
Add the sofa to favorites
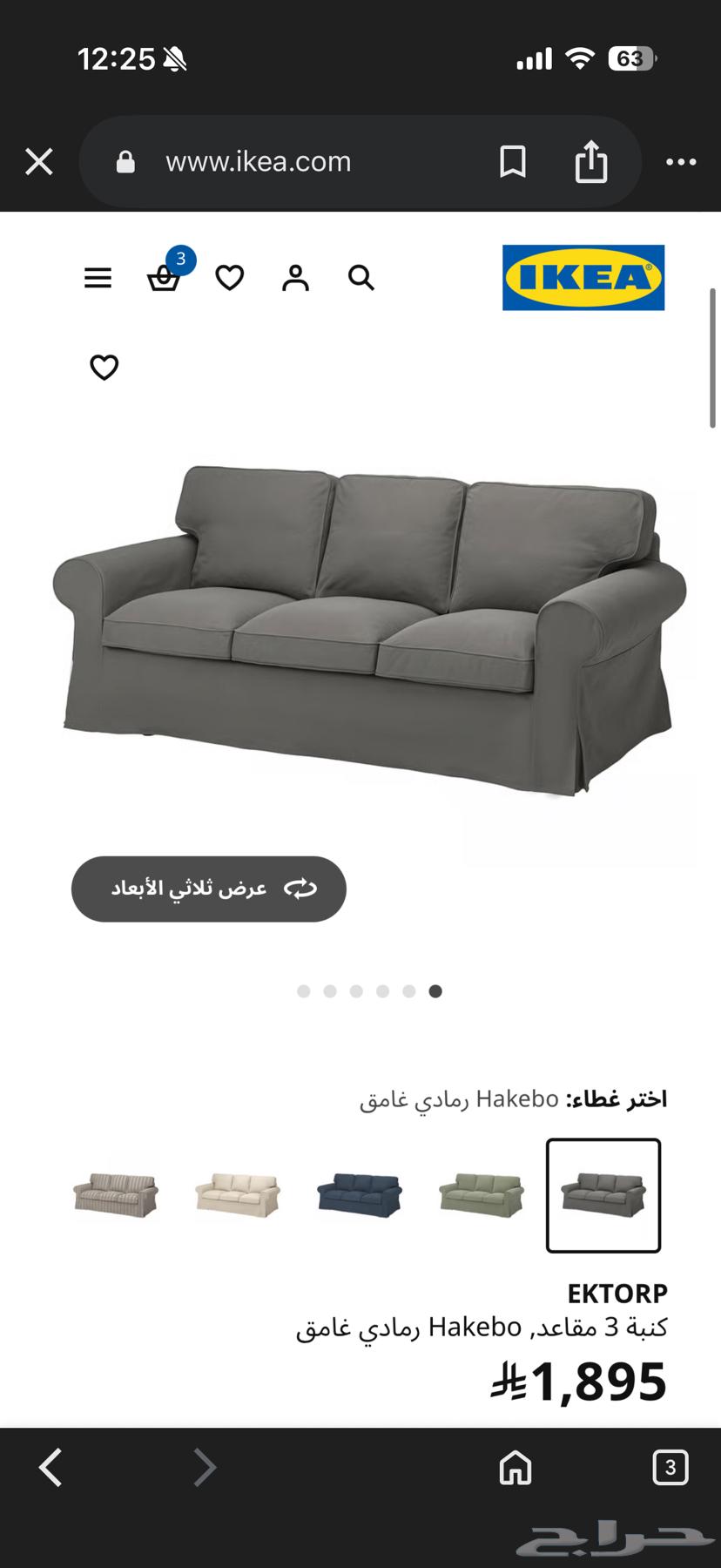[104, 367]
